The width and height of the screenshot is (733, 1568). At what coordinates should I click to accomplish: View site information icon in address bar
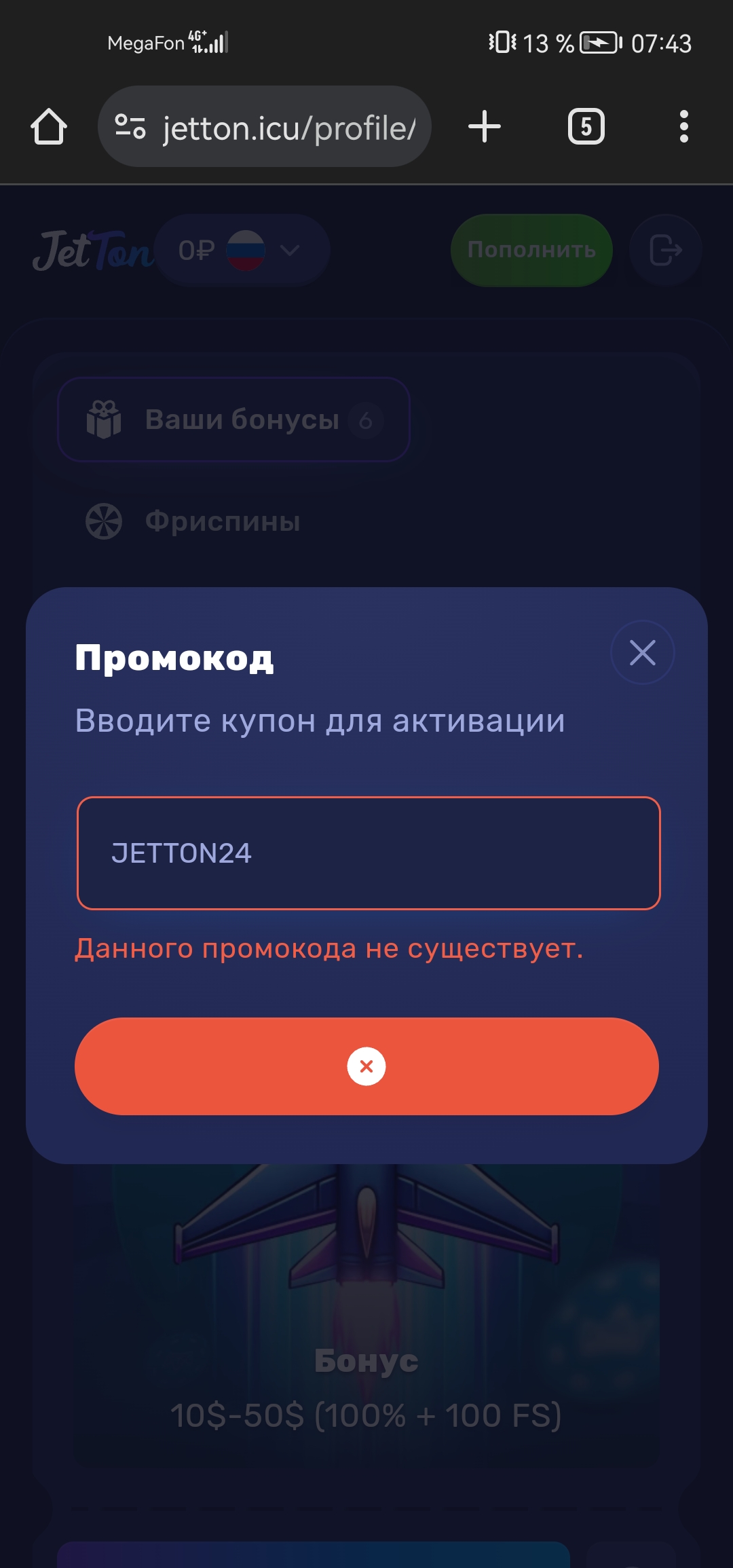click(130, 127)
